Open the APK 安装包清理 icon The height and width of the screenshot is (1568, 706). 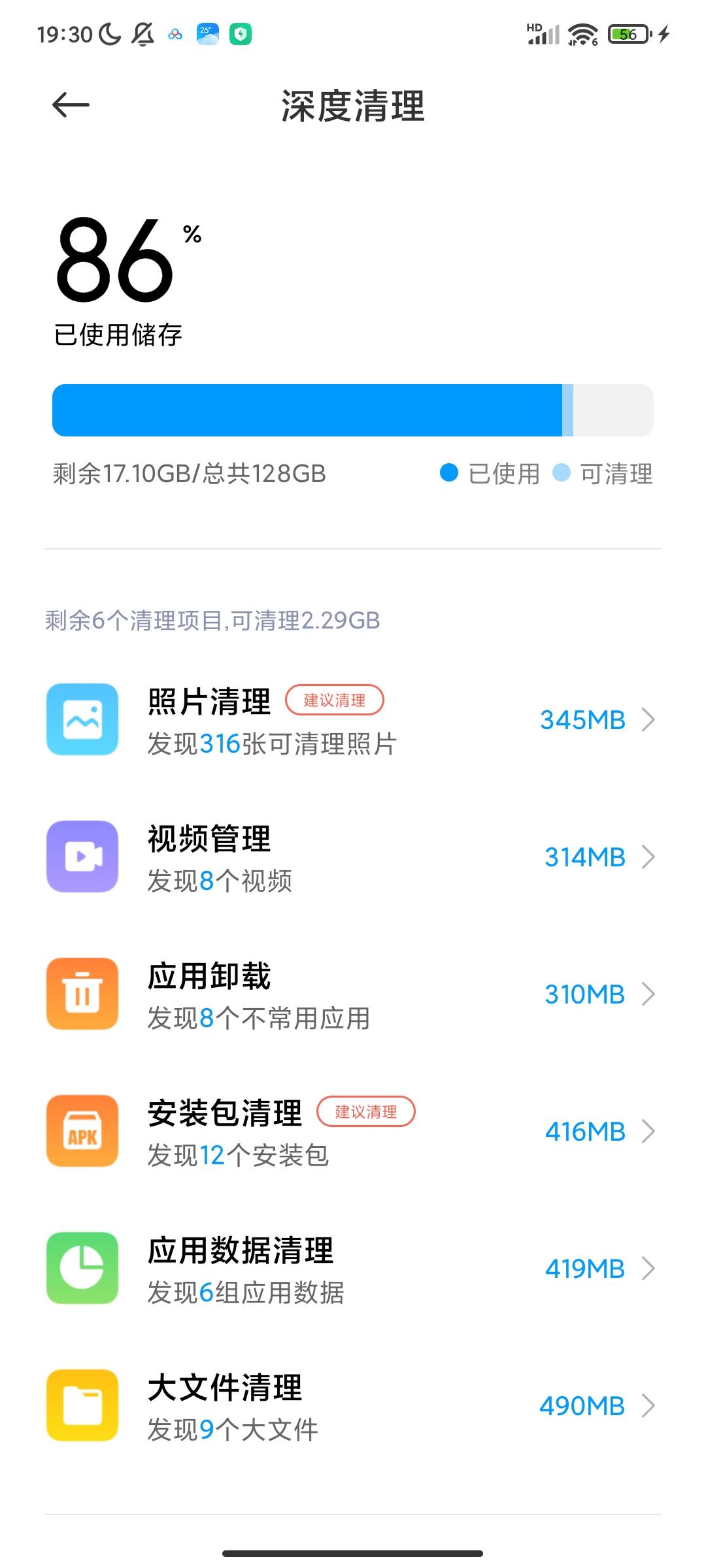(82, 1131)
